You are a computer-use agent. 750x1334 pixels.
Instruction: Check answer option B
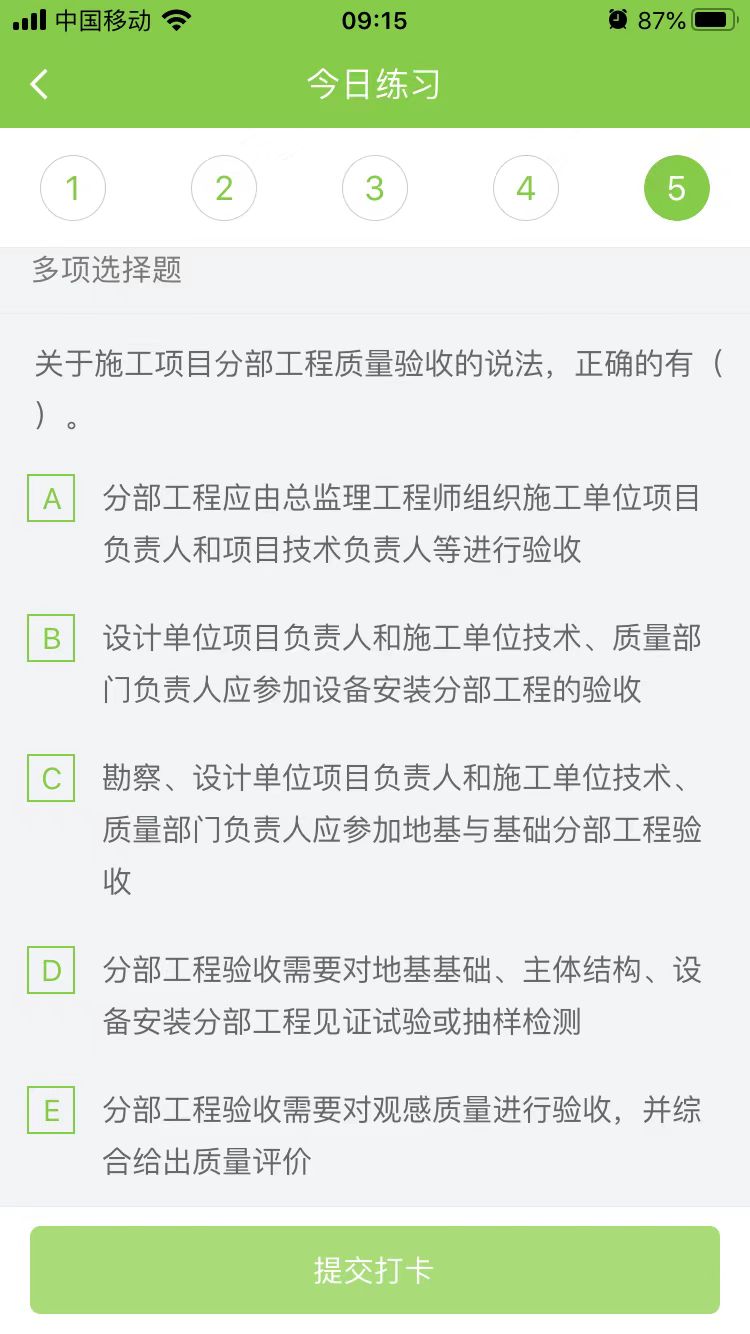tap(51, 638)
